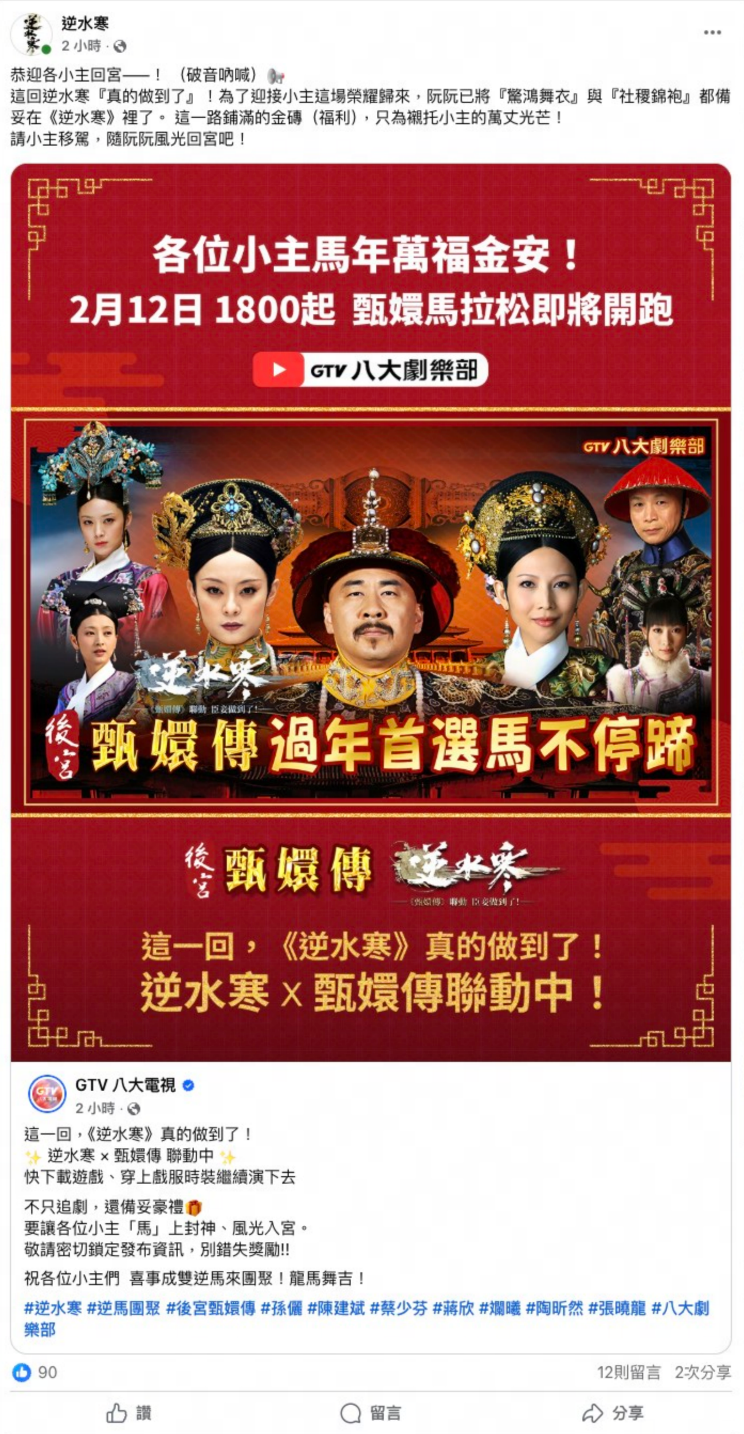Viewport: 744px width, 1434px height.
Task: Visit the GTV 八大電視 page
Action: point(125,1085)
